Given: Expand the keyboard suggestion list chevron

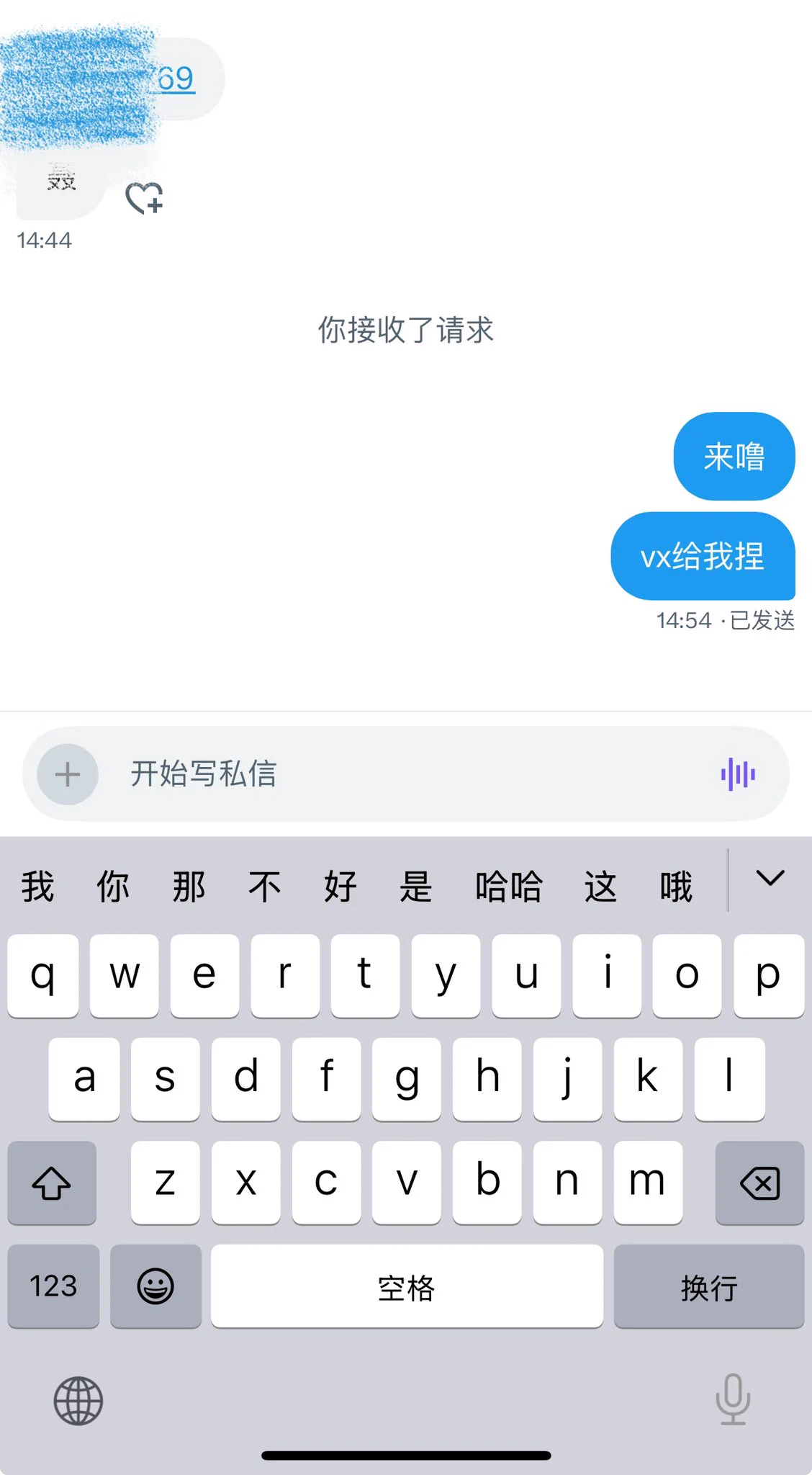Looking at the screenshot, I should pos(770,879).
